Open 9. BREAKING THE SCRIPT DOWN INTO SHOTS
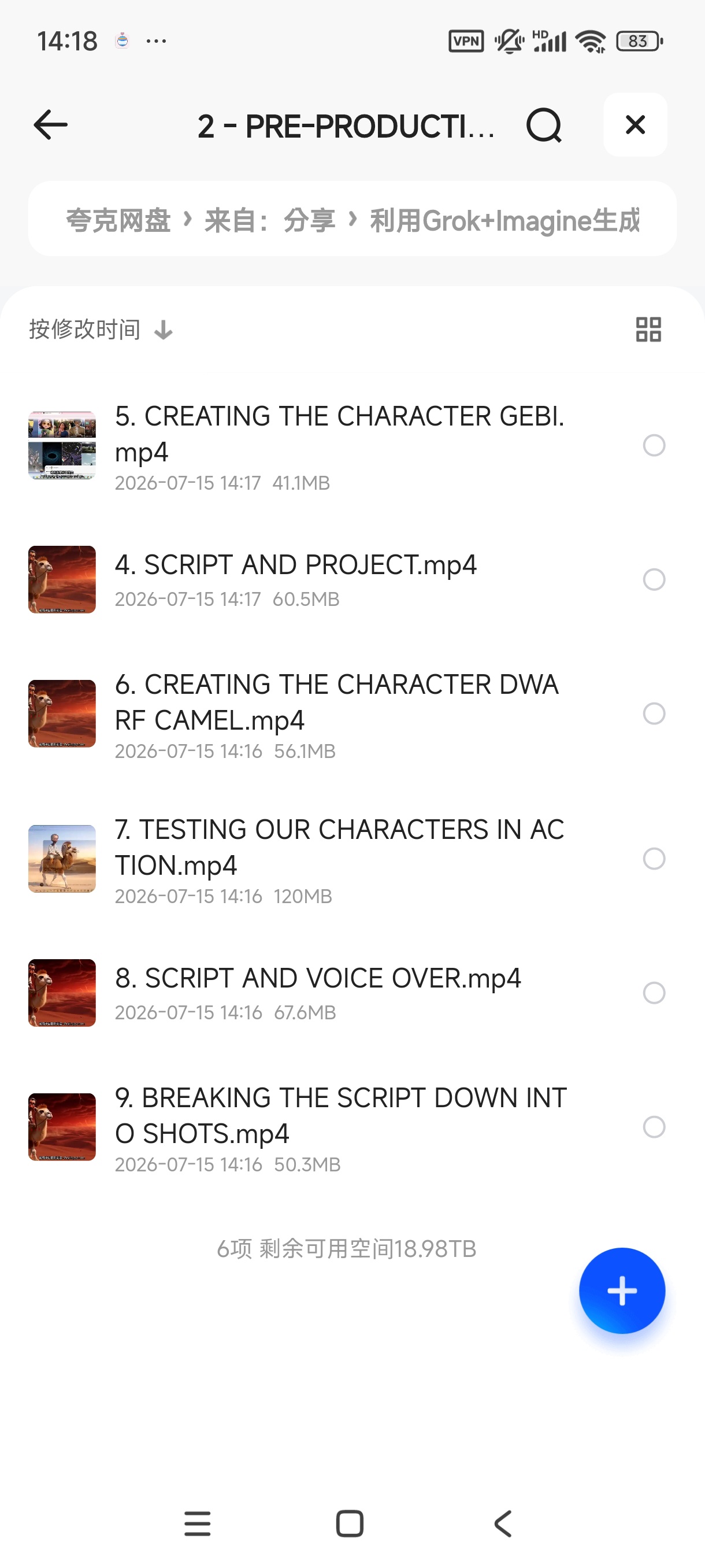 tap(340, 1127)
